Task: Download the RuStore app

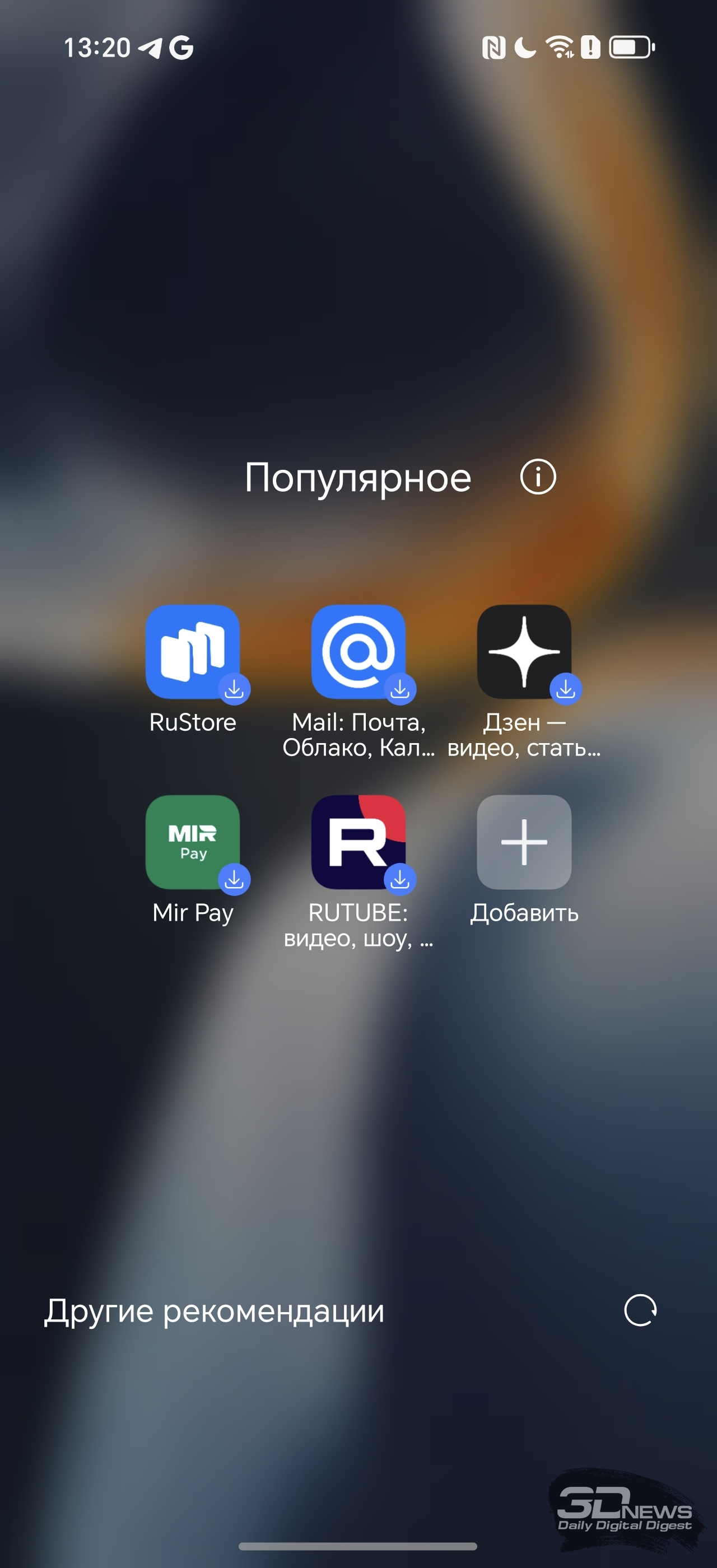Action: (x=193, y=652)
